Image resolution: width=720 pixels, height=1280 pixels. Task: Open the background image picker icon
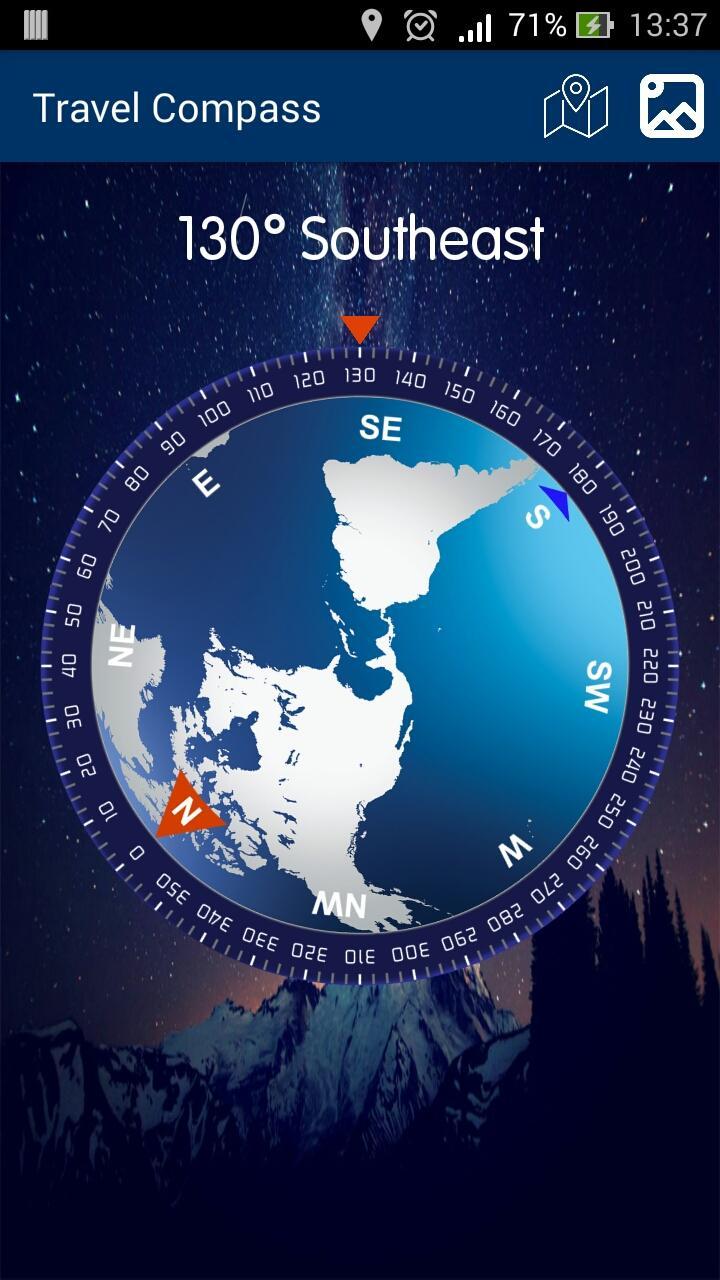coord(671,106)
